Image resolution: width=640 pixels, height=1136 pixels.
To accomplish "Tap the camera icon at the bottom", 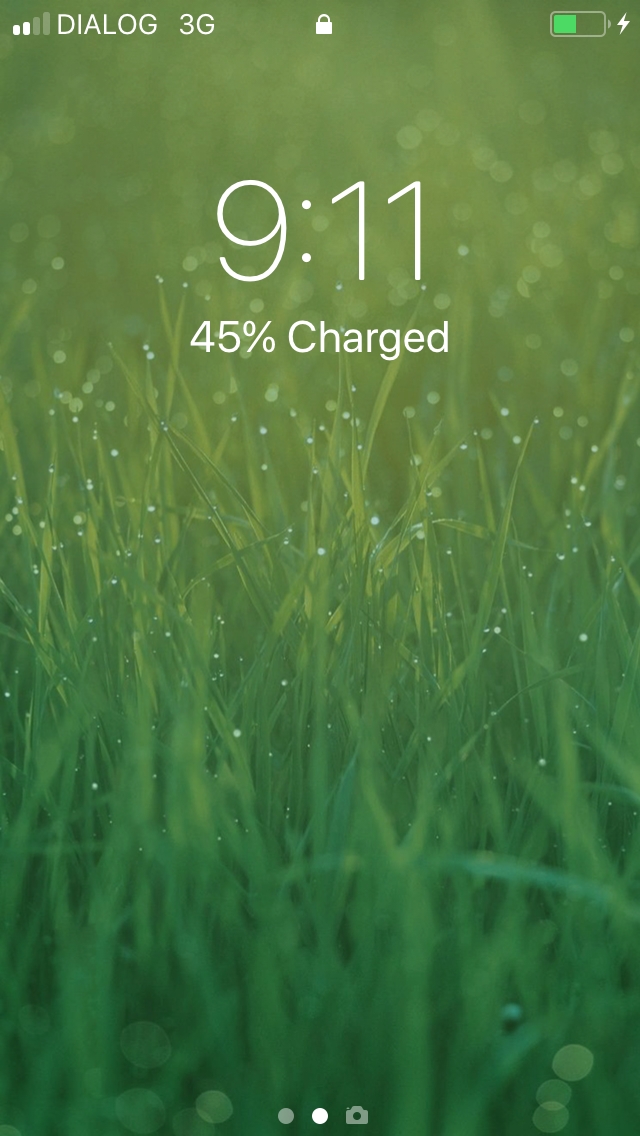I will [357, 1115].
